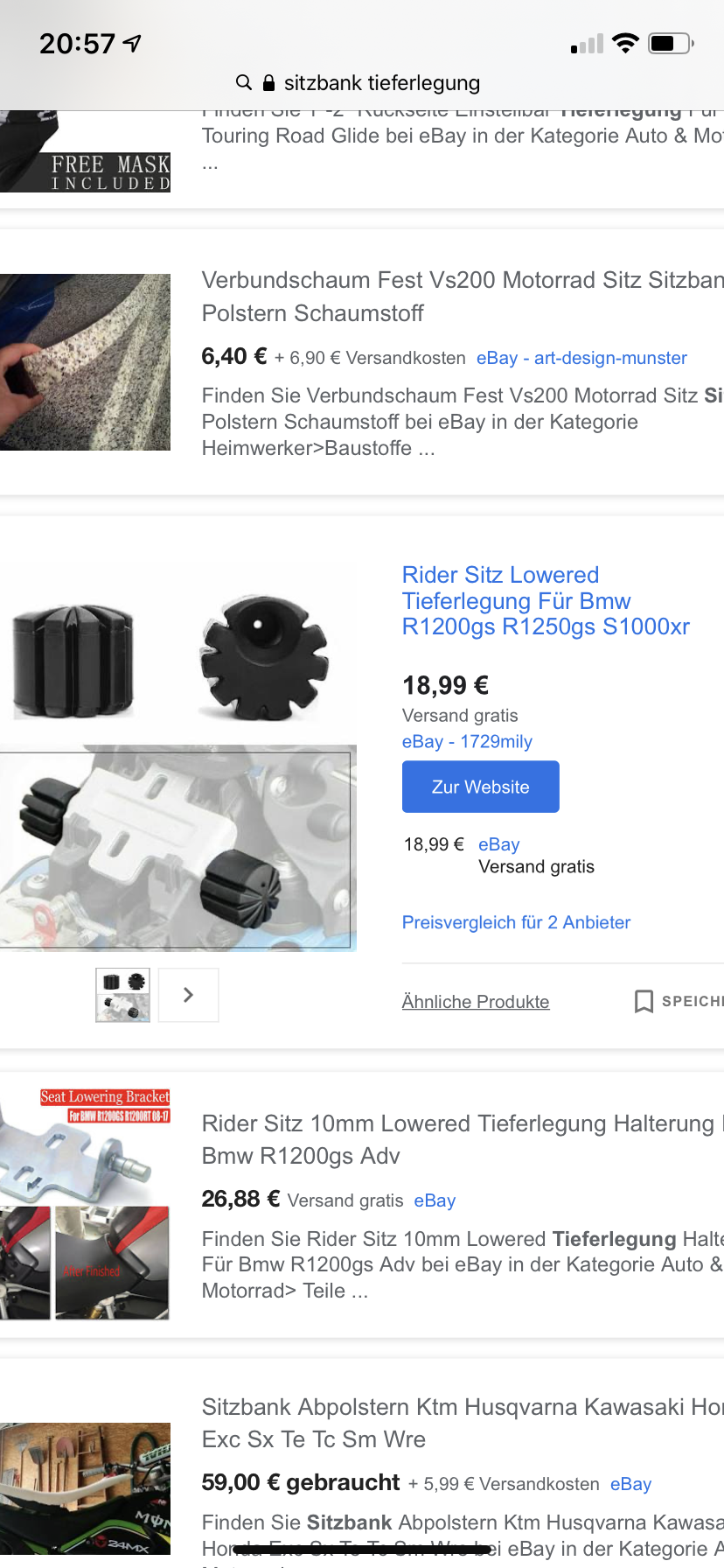Select the small product image thumbnail

point(122,995)
